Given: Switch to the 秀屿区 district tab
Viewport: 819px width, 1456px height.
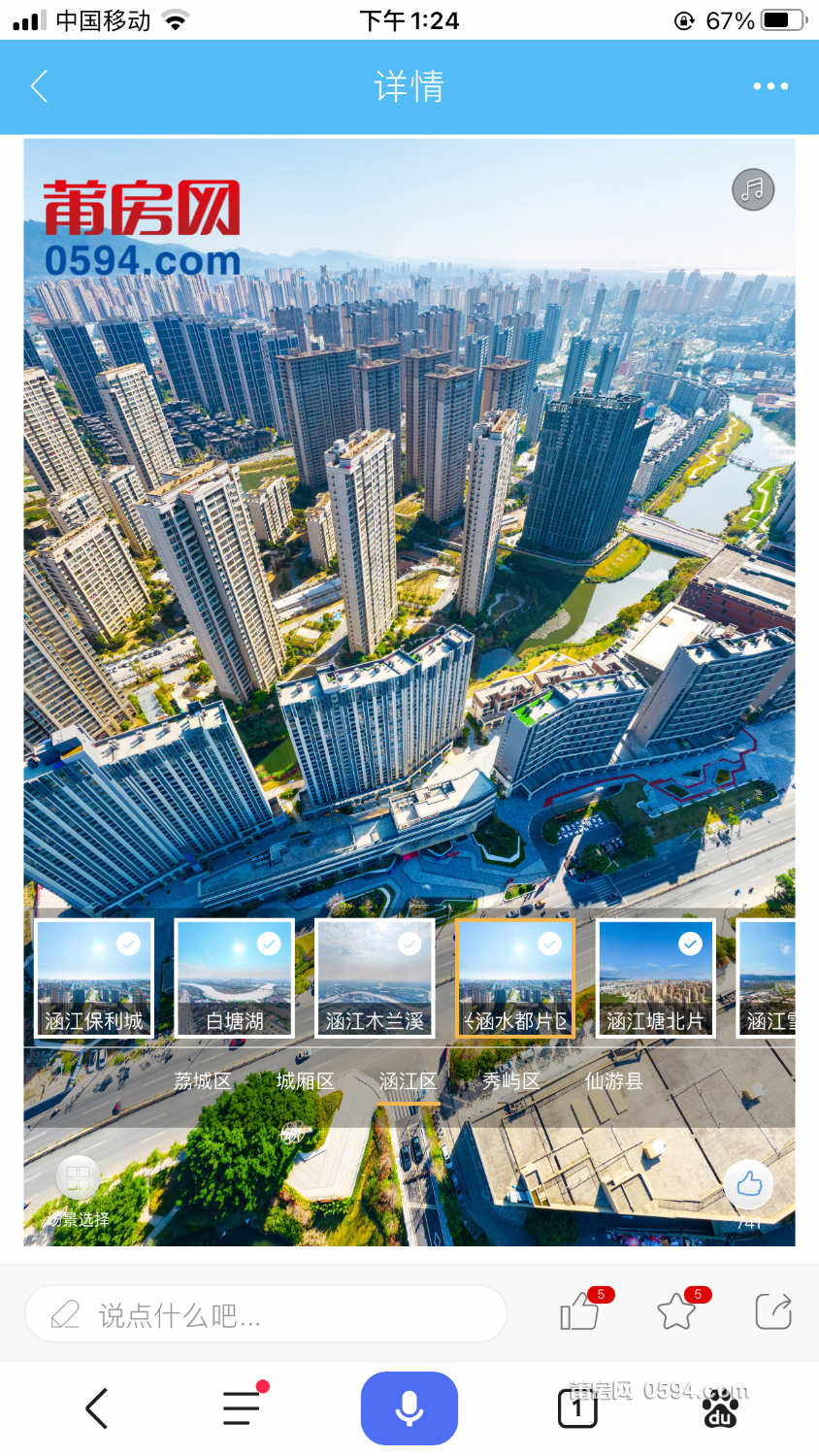Looking at the screenshot, I should point(511,1081).
